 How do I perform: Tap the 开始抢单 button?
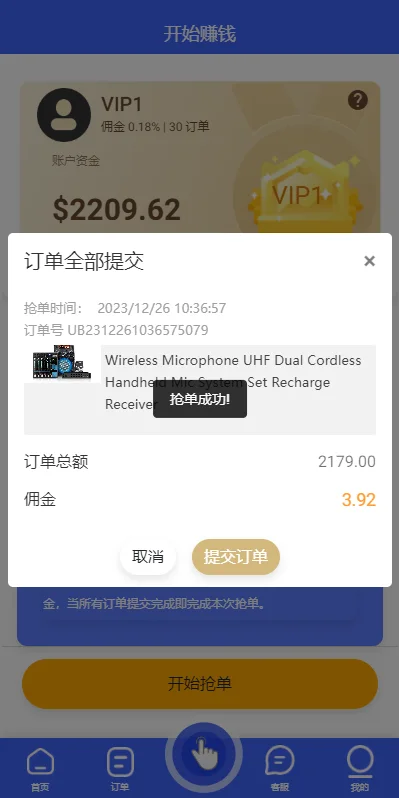pos(200,684)
